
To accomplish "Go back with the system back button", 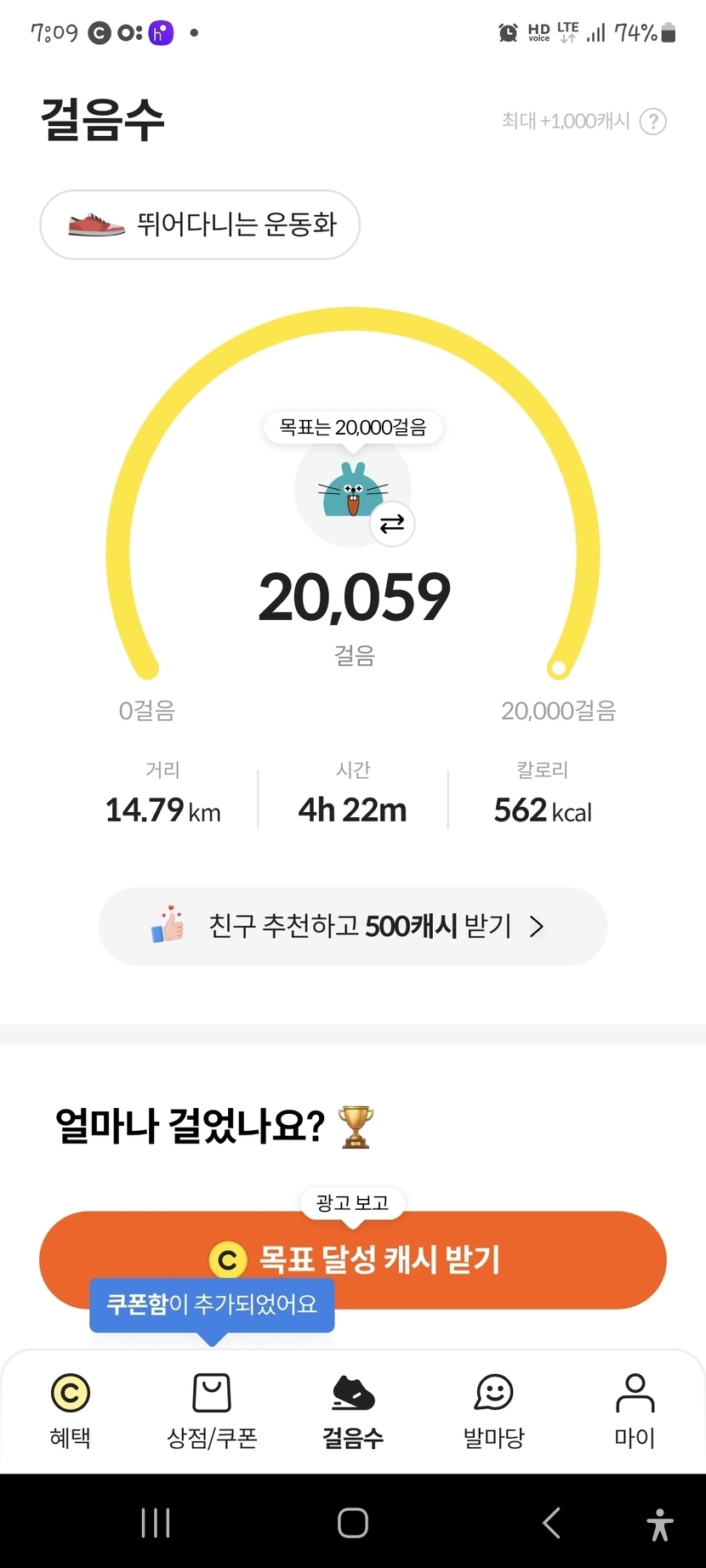I will pos(551,1522).
